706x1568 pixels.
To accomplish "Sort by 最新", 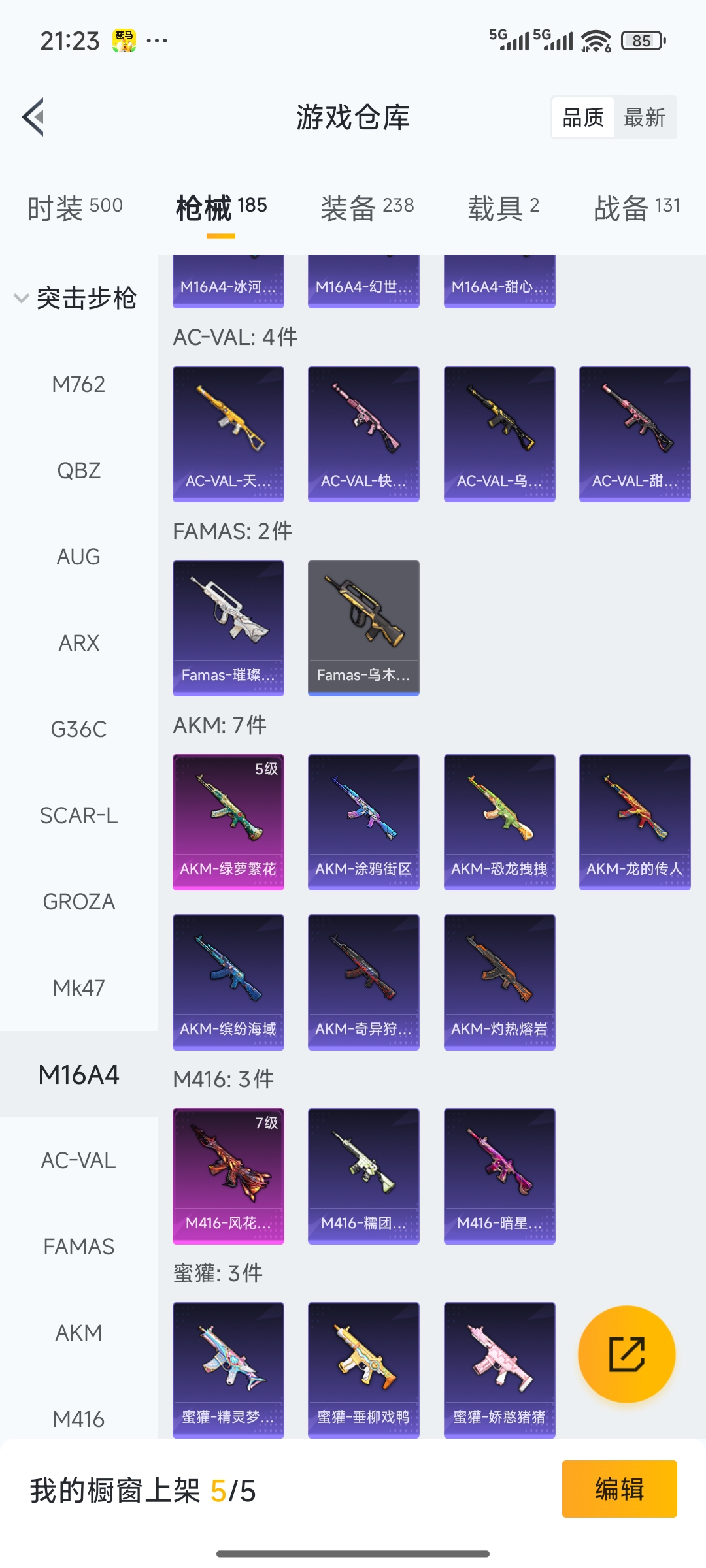I will tap(644, 118).
